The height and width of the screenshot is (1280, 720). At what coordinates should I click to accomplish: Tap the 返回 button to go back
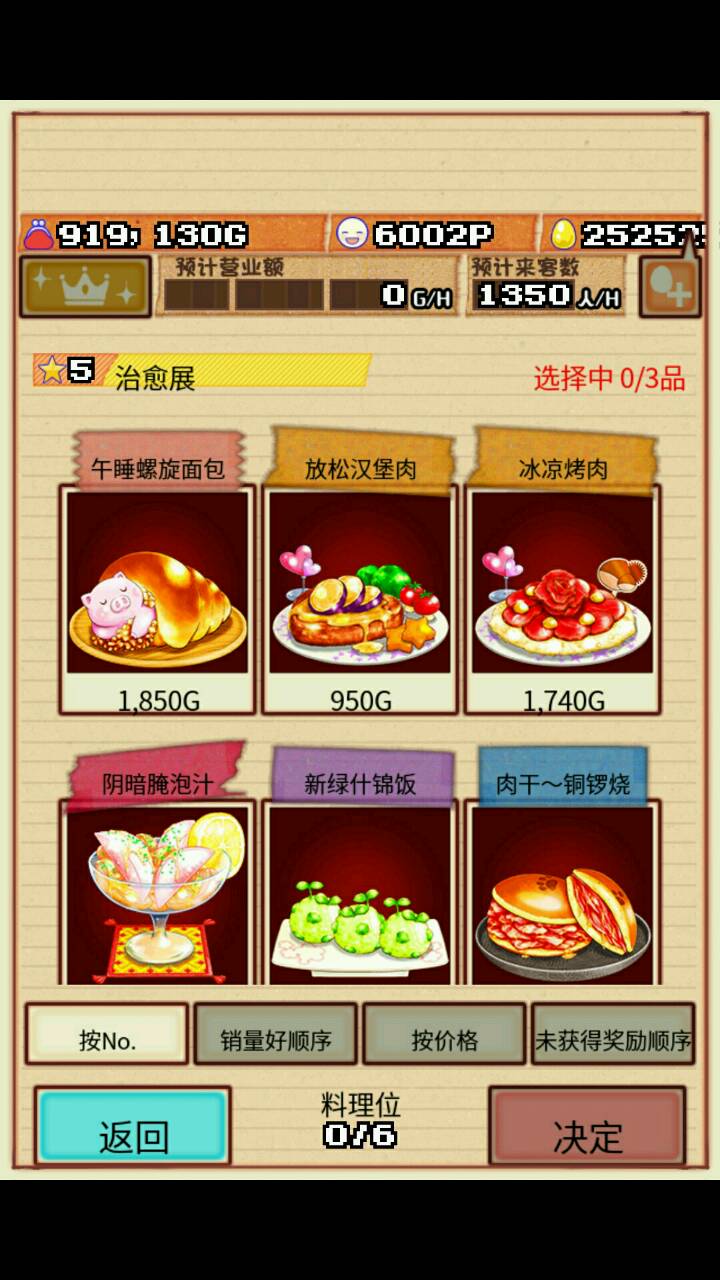[x=133, y=1128]
